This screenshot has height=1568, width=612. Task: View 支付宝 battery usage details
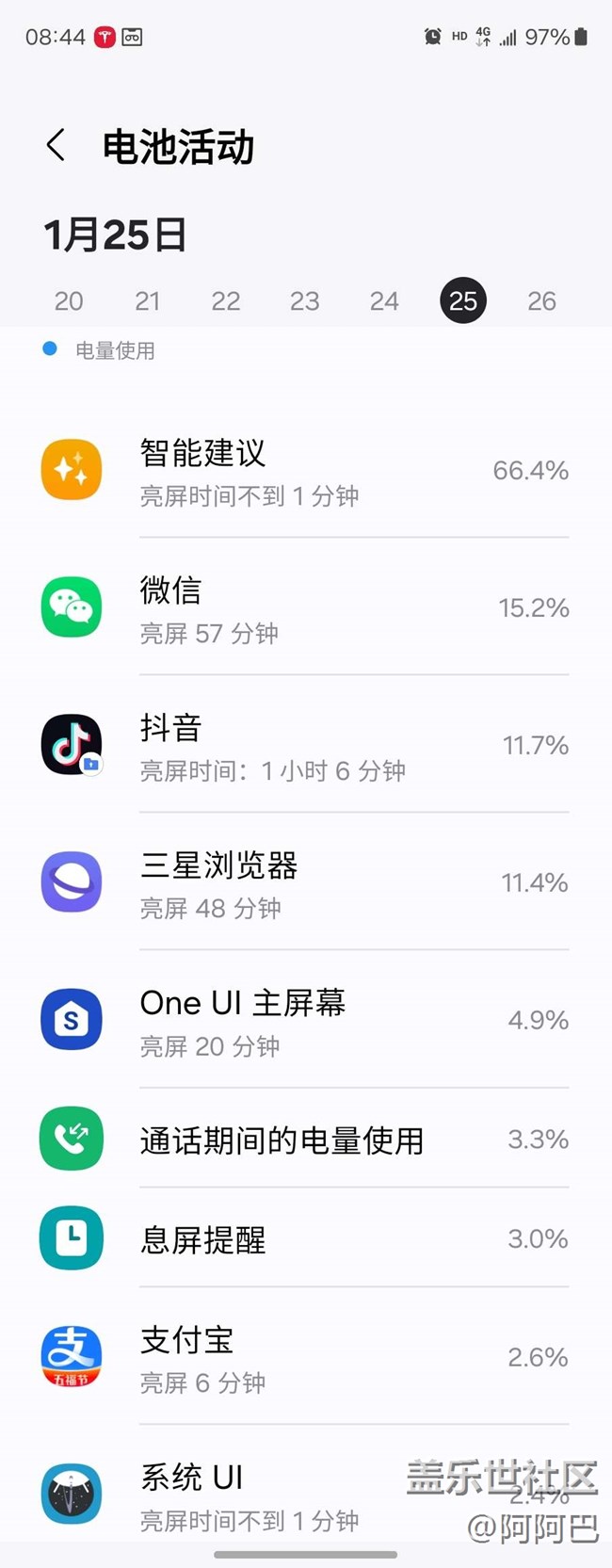(x=306, y=1358)
